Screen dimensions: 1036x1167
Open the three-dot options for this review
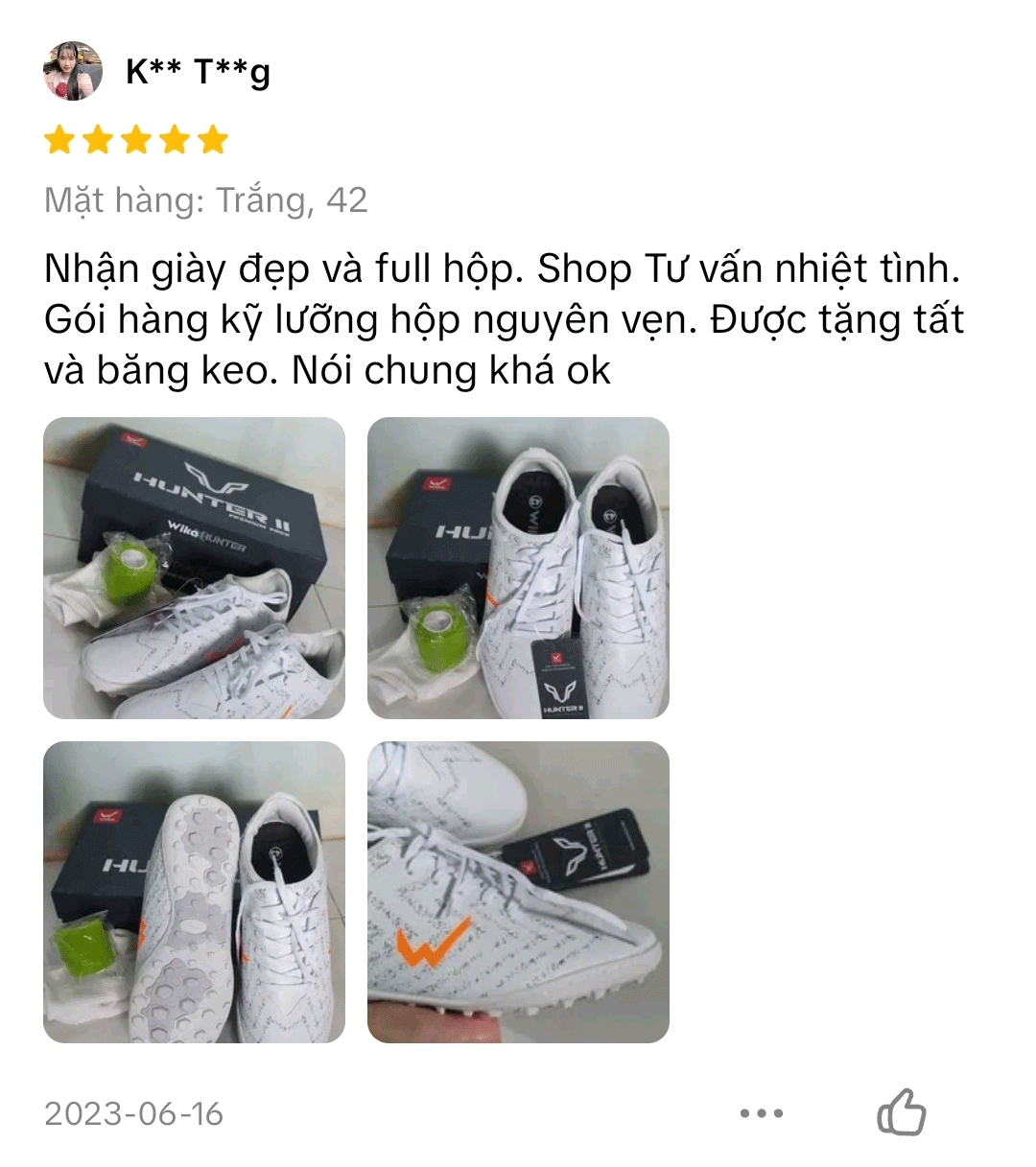762,1113
